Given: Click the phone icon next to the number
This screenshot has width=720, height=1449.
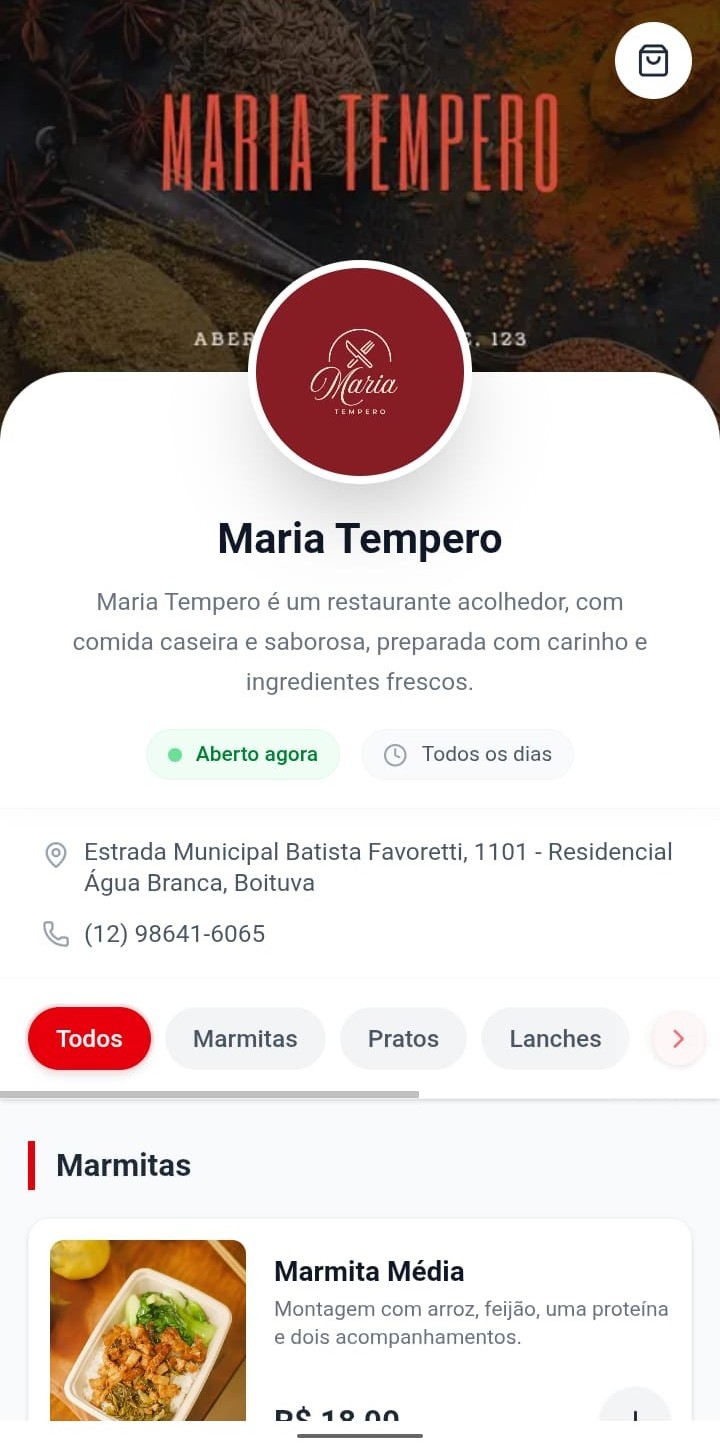Looking at the screenshot, I should pos(55,933).
